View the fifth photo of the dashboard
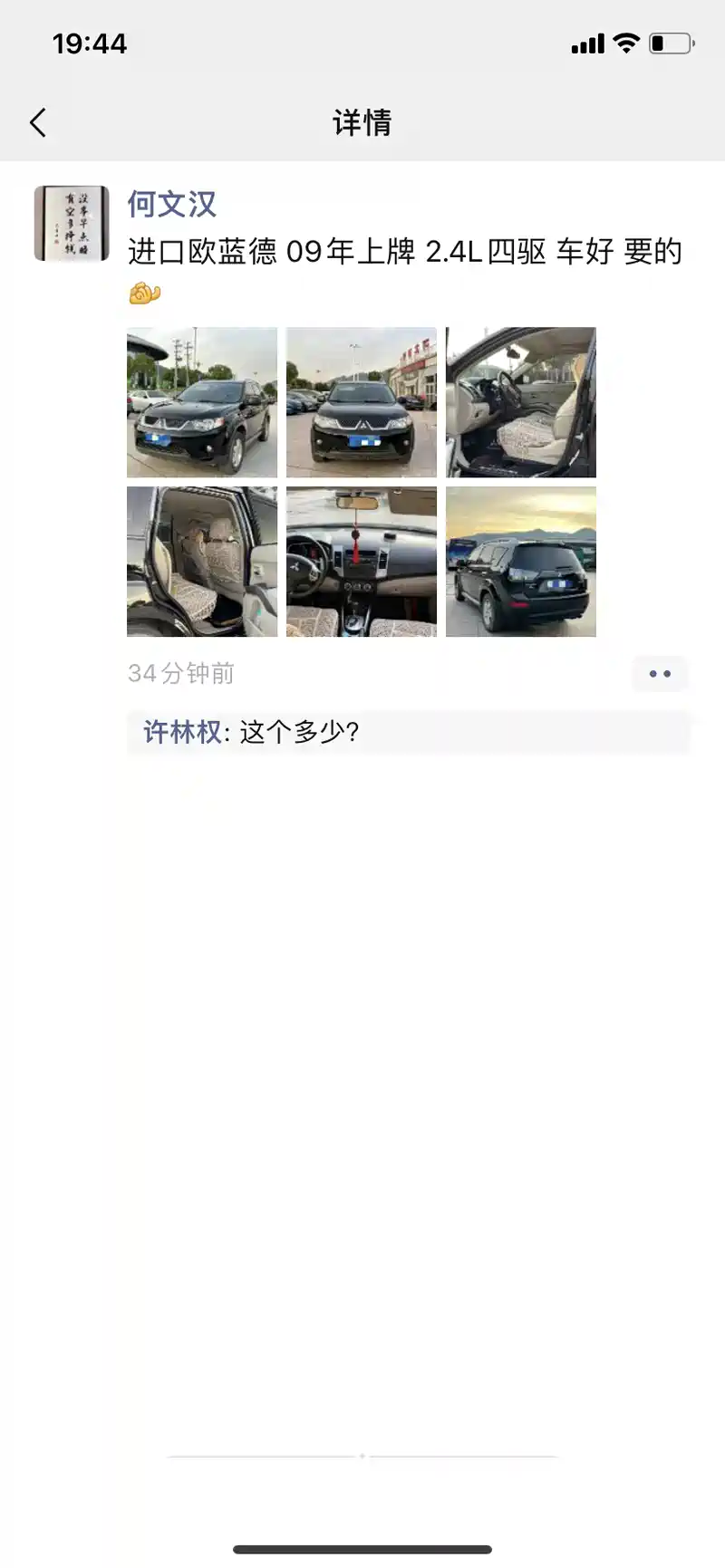The height and width of the screenshot is (1568, 725). (362, 562)
